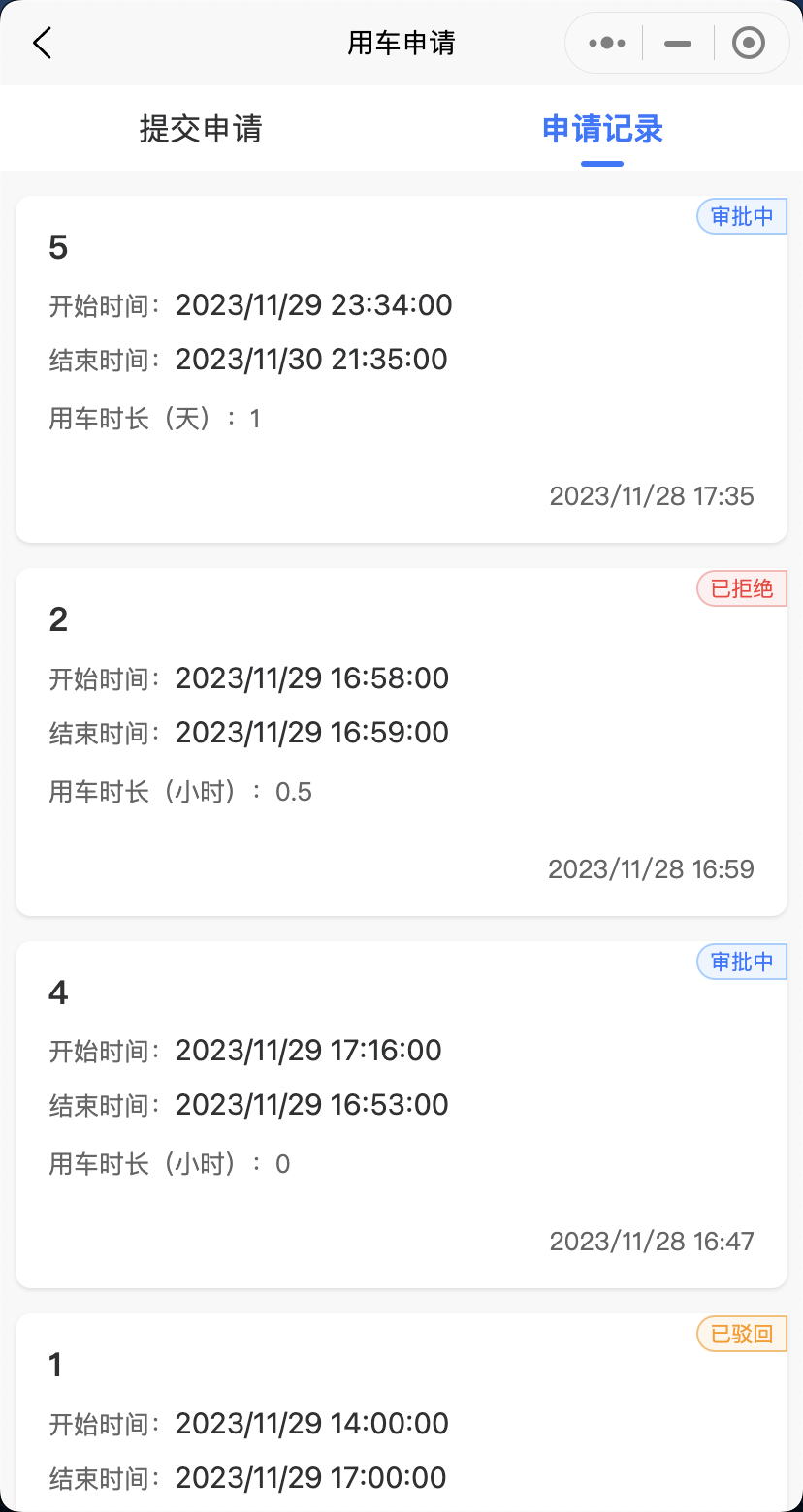The height and width of the screenshot is (1512, 803).
Task: Click the submission time 2023/11/28 17:35
Action: pyautogui.click(x=651, y=496)
